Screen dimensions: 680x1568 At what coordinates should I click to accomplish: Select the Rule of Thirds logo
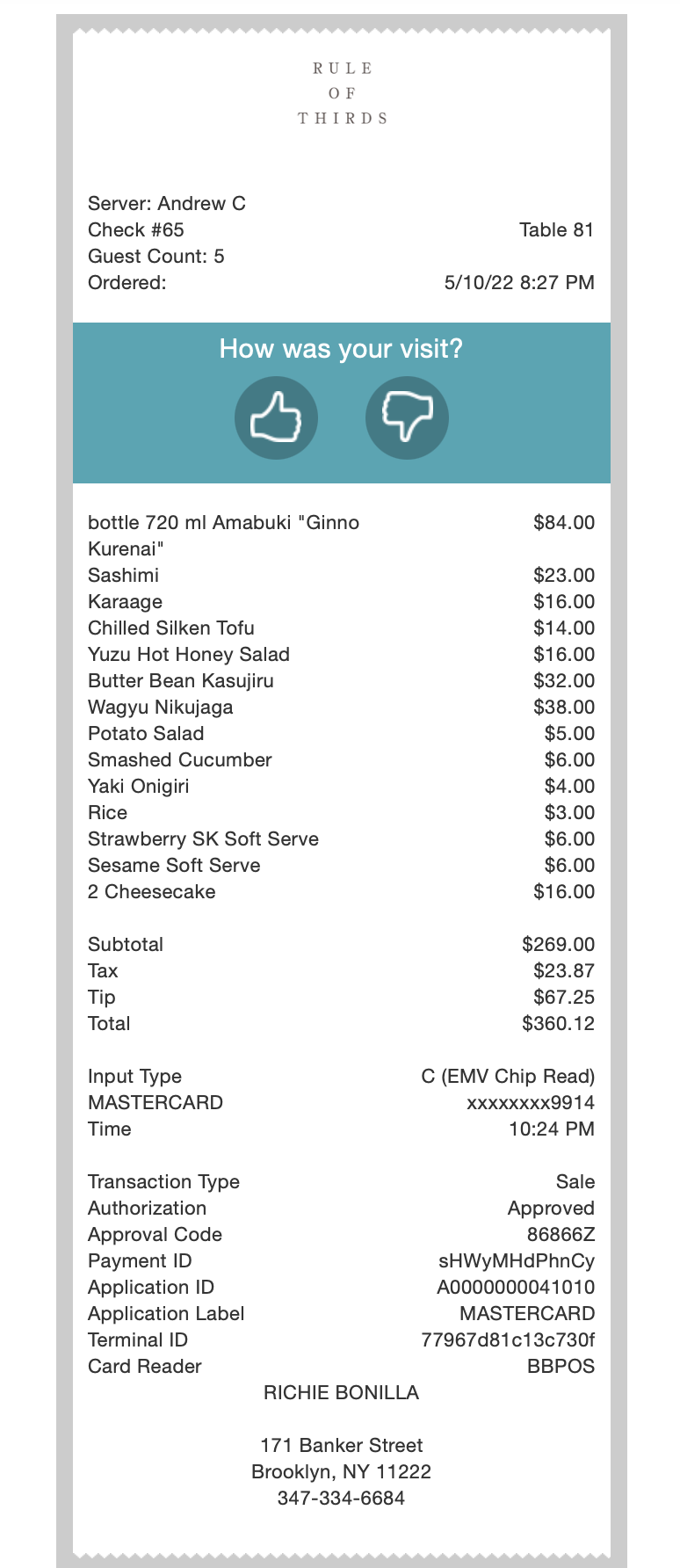tap(340, 92)
